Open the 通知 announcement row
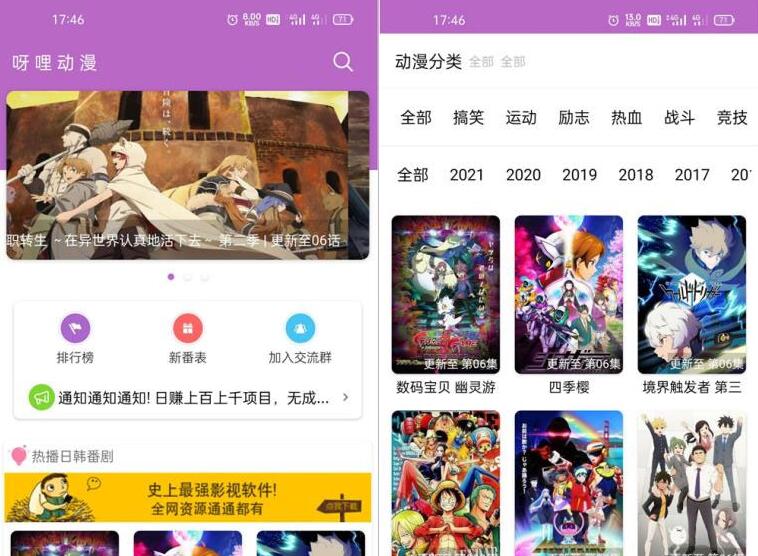Image resolution: width=758 pixels, height=556 pixels. (x=188, y=398)
